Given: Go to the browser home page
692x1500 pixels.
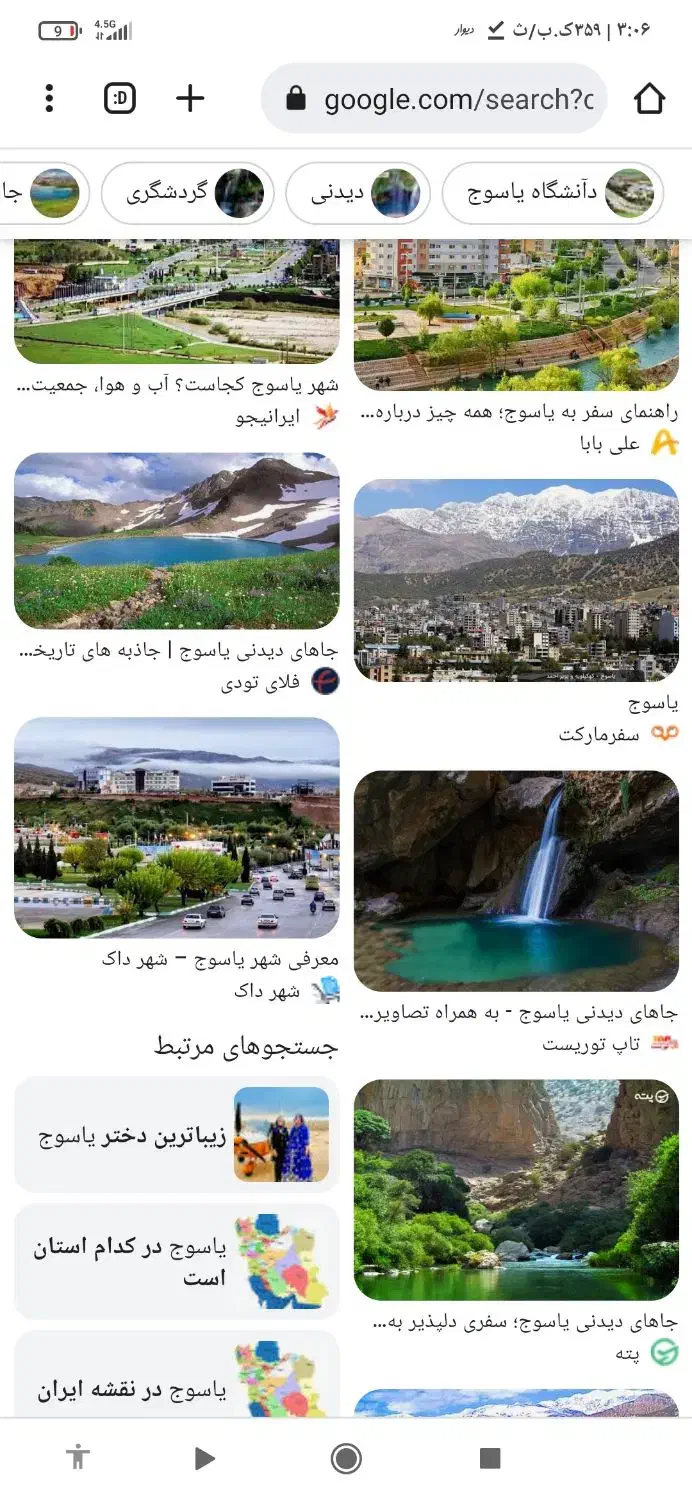Looking at the screenshot, I should pyautogui.click(x=650, y=98).
